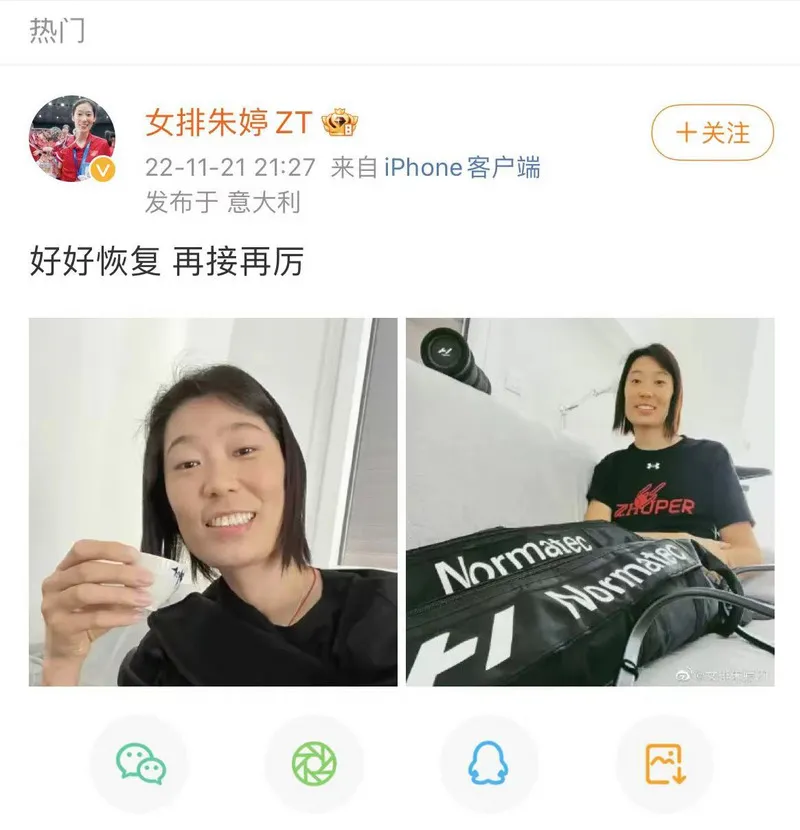Save the post as an image
Image resolution: width=800 pixels, height=830 pixels.
(x=664, y=765)
